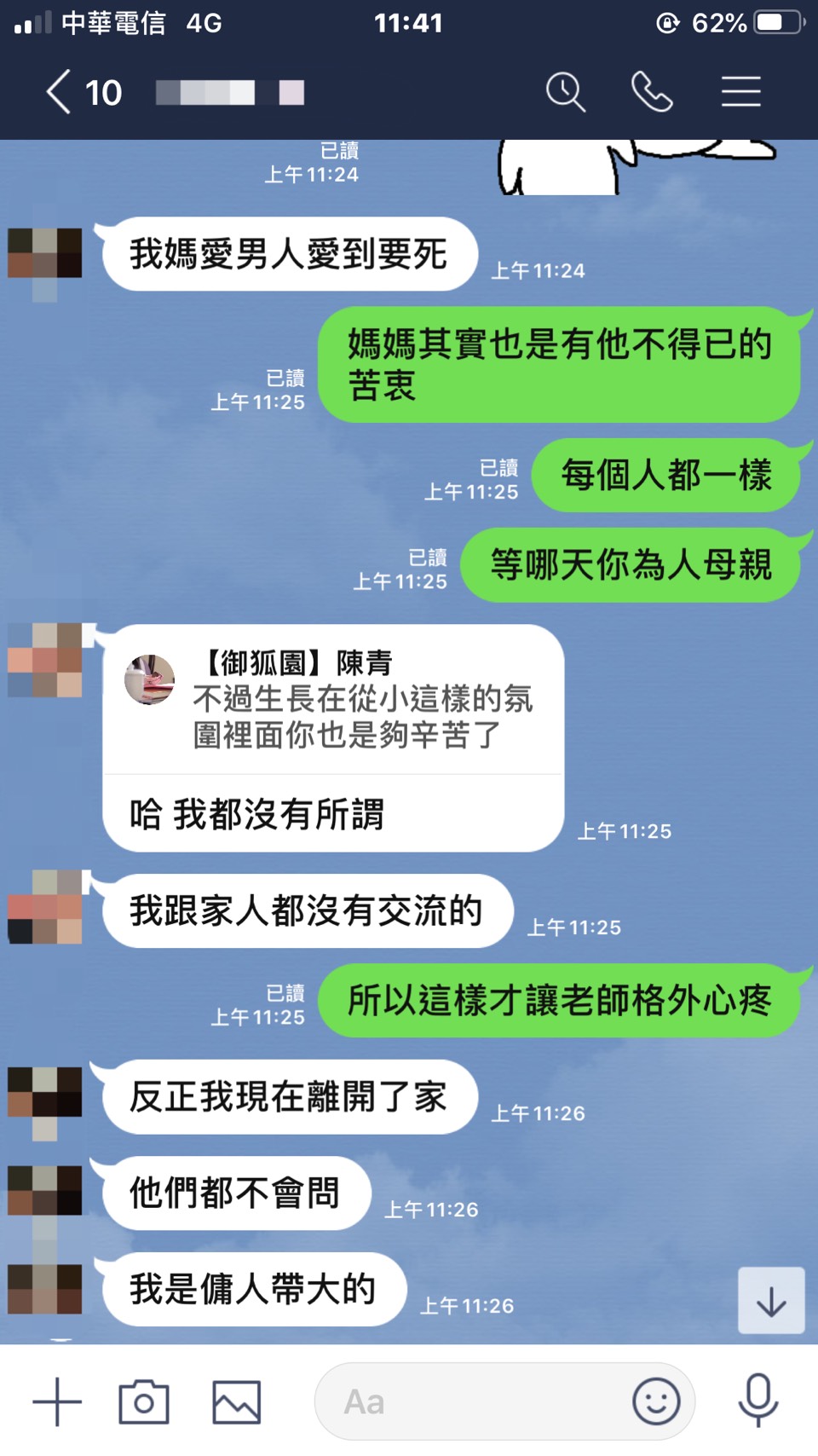Open the chat menu
Screen dimensions: 818x1456
(x=740, y=92)
